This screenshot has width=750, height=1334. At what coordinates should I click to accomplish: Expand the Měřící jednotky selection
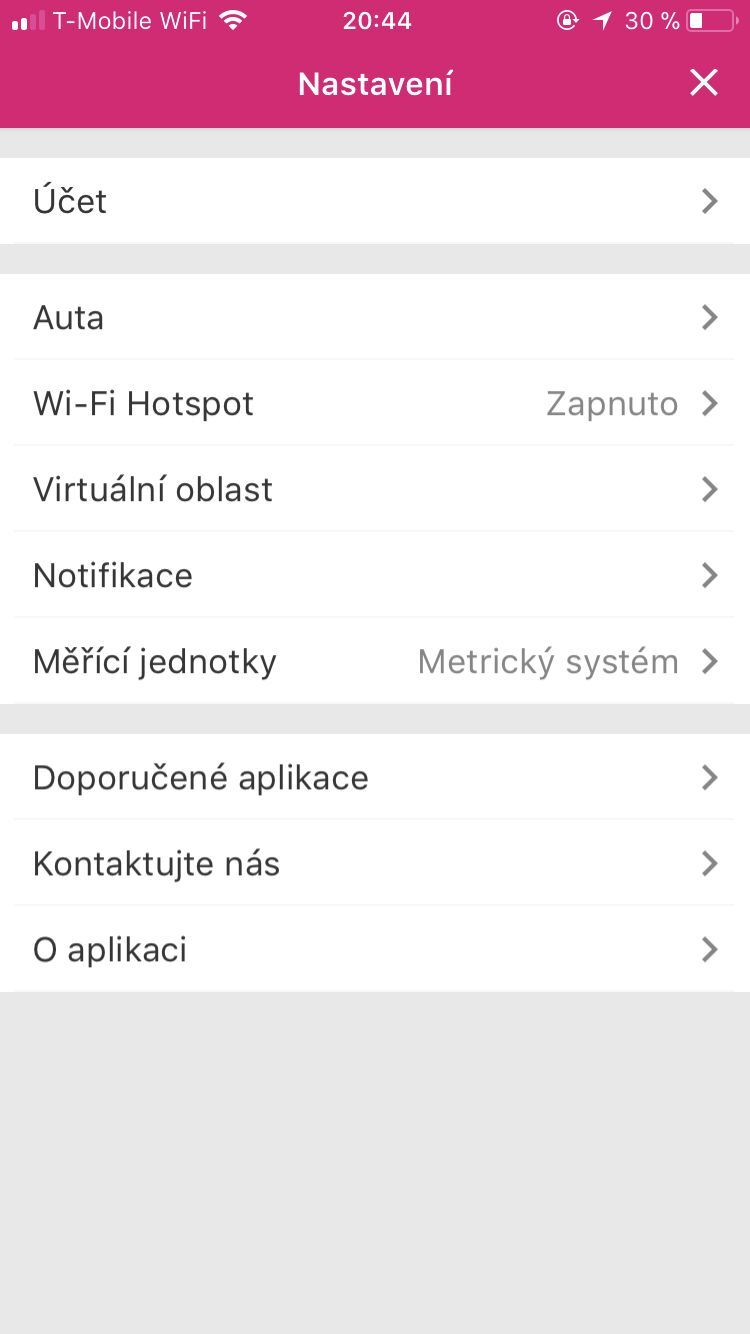click(x=375, y=661)
